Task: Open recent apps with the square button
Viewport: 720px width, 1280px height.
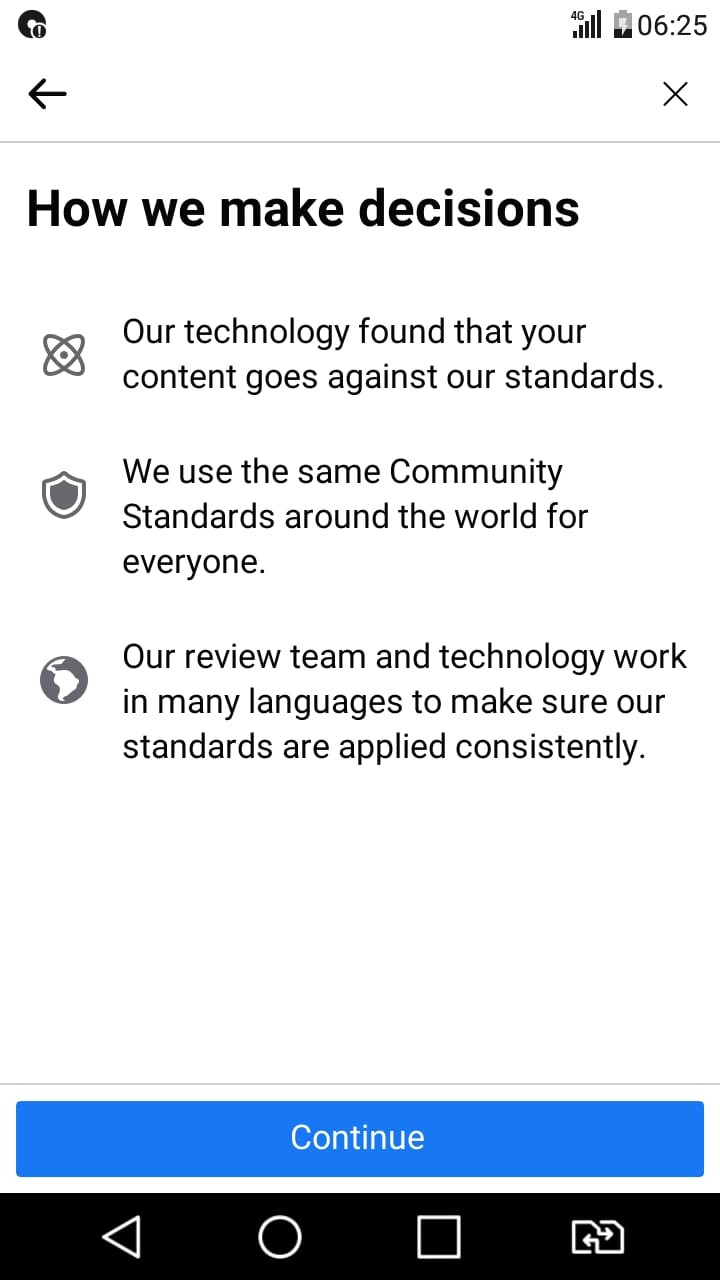Action: click(x=438, y=1237)
